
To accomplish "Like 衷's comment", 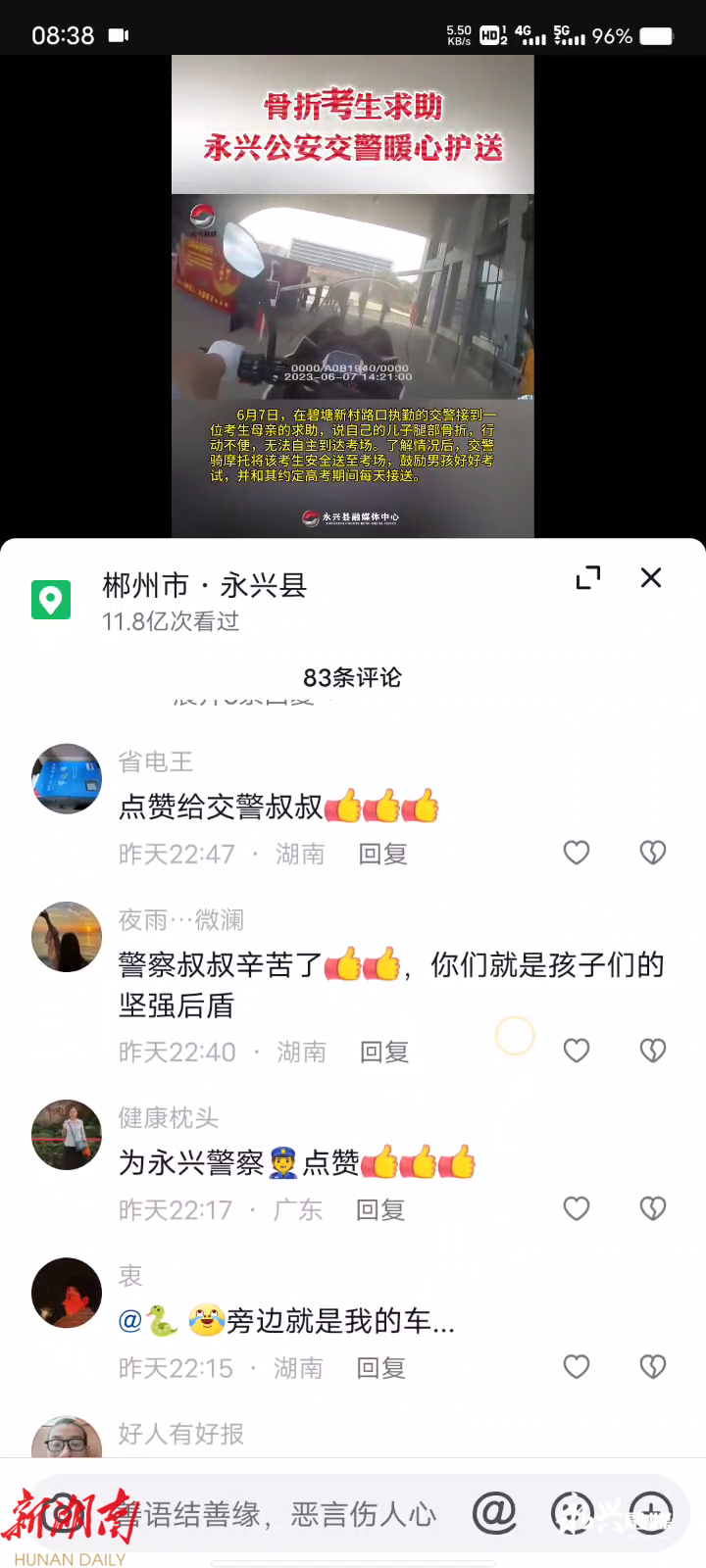I will click(x=577, y=1366).
